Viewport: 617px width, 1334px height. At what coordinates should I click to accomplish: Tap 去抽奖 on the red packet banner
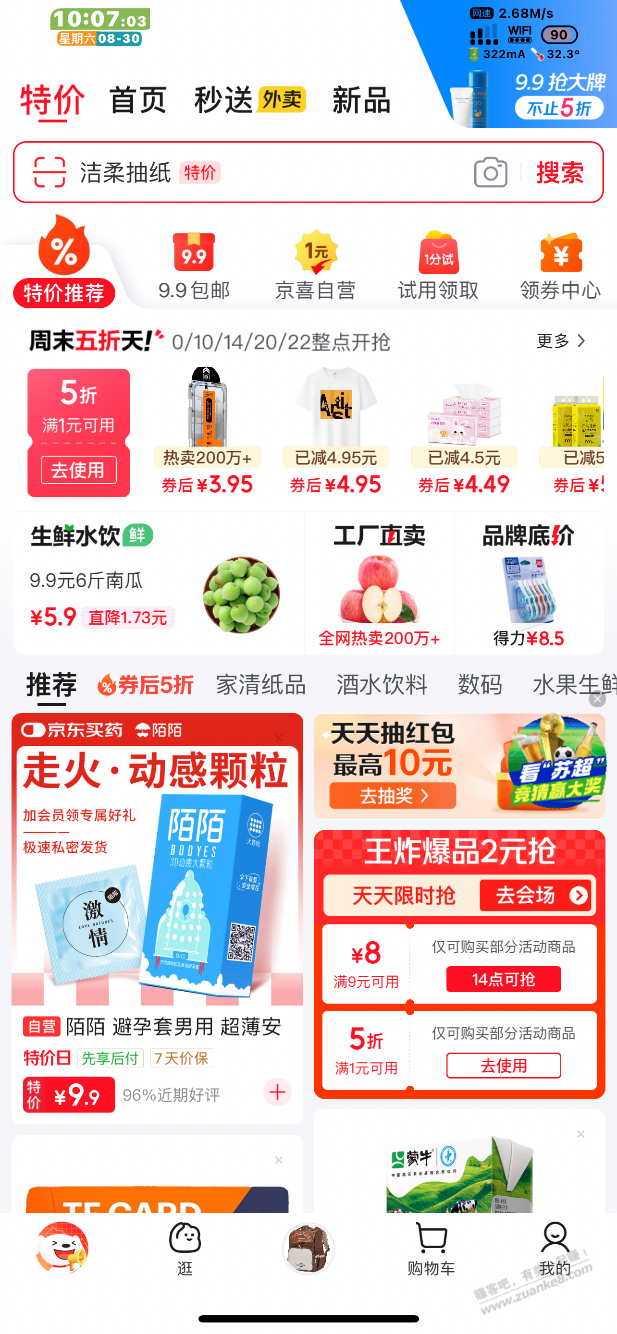[x=394, y=796]
